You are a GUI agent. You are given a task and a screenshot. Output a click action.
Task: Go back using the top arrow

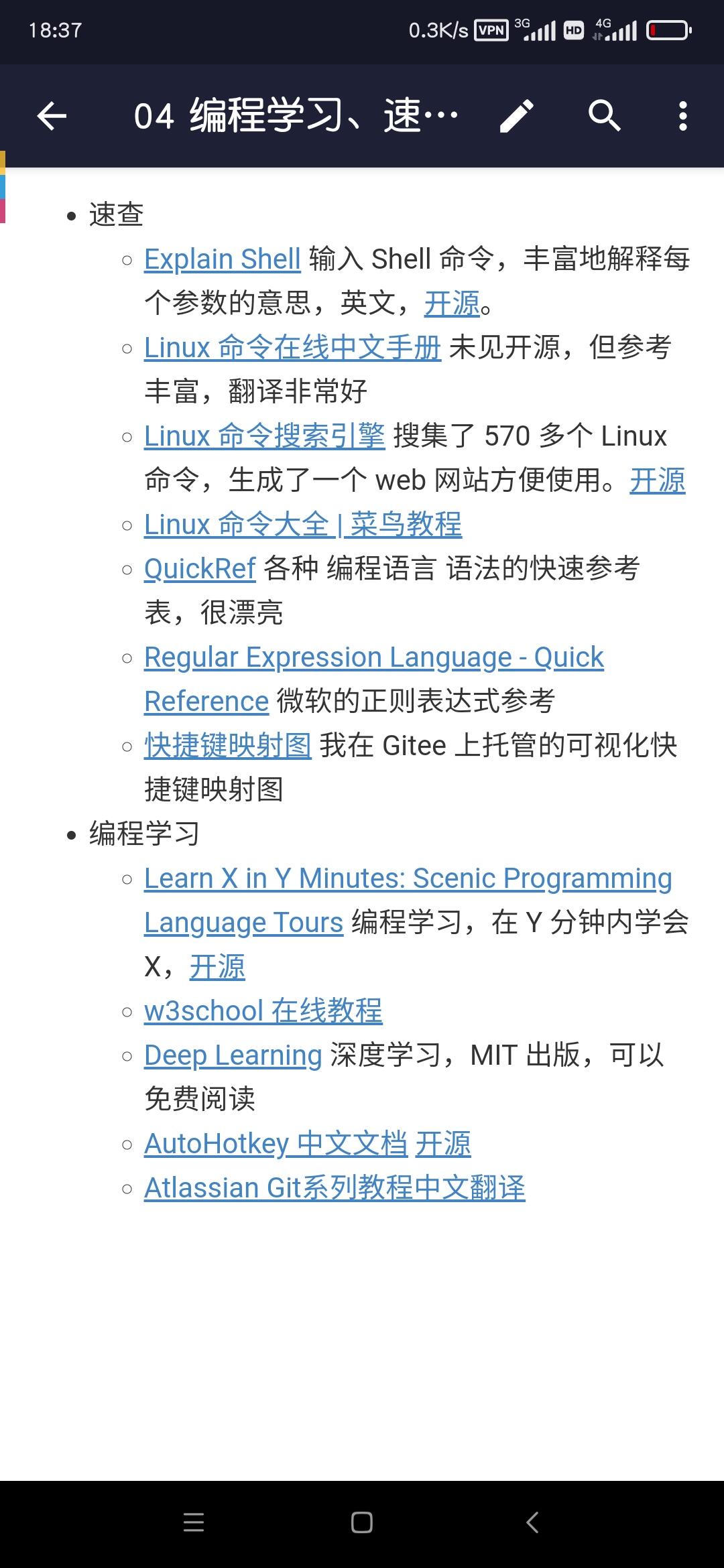click(52, 116)
